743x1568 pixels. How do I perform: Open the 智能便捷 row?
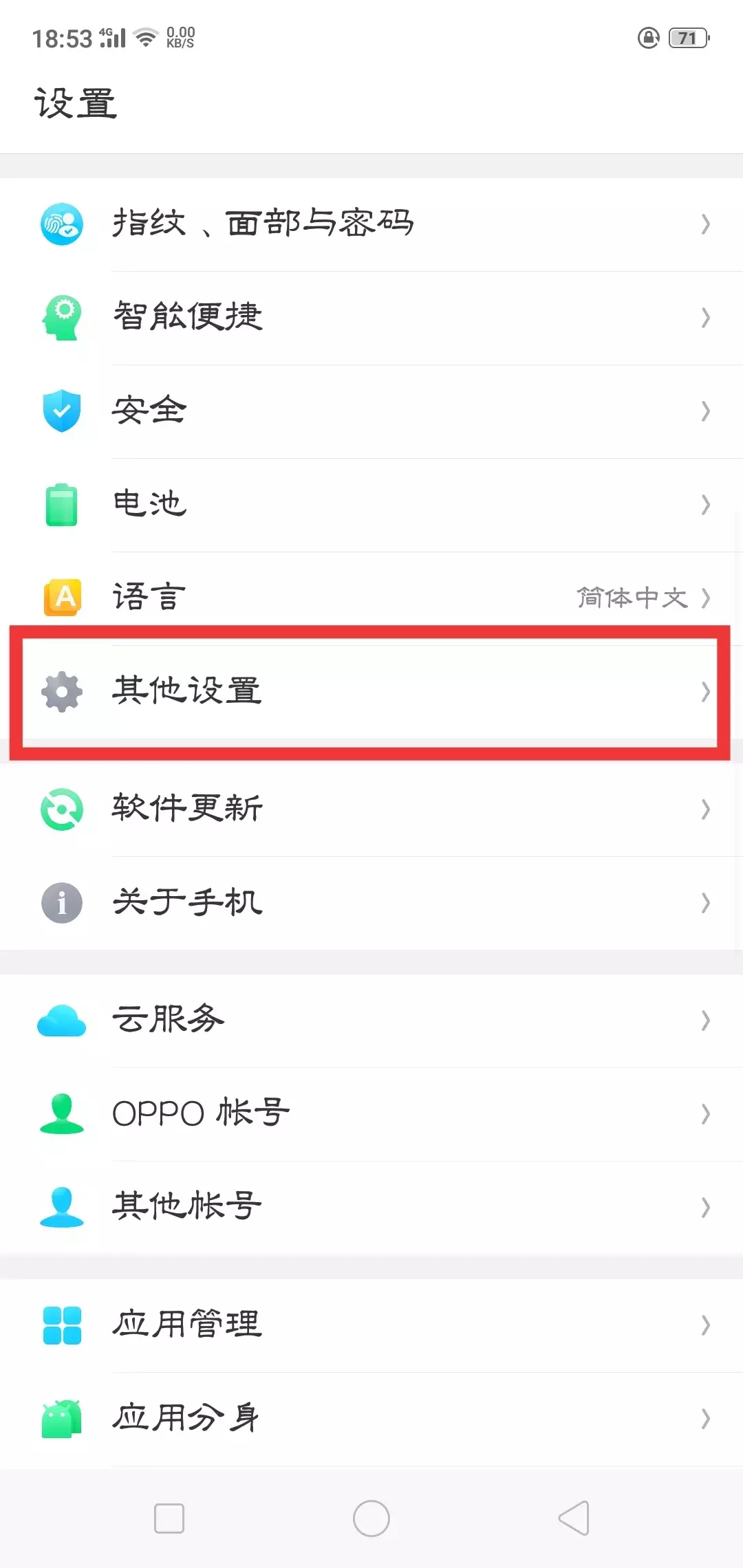coord(371,317)
